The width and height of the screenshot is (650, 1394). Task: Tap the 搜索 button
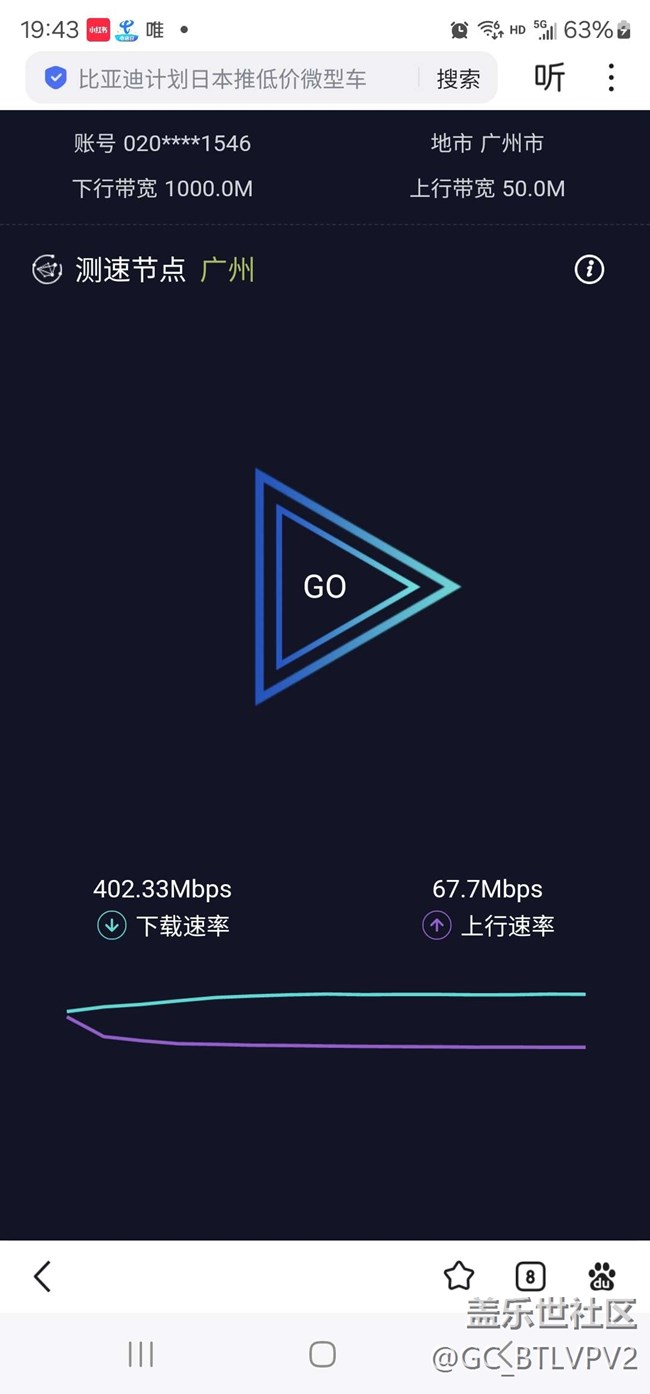(458, 78)
